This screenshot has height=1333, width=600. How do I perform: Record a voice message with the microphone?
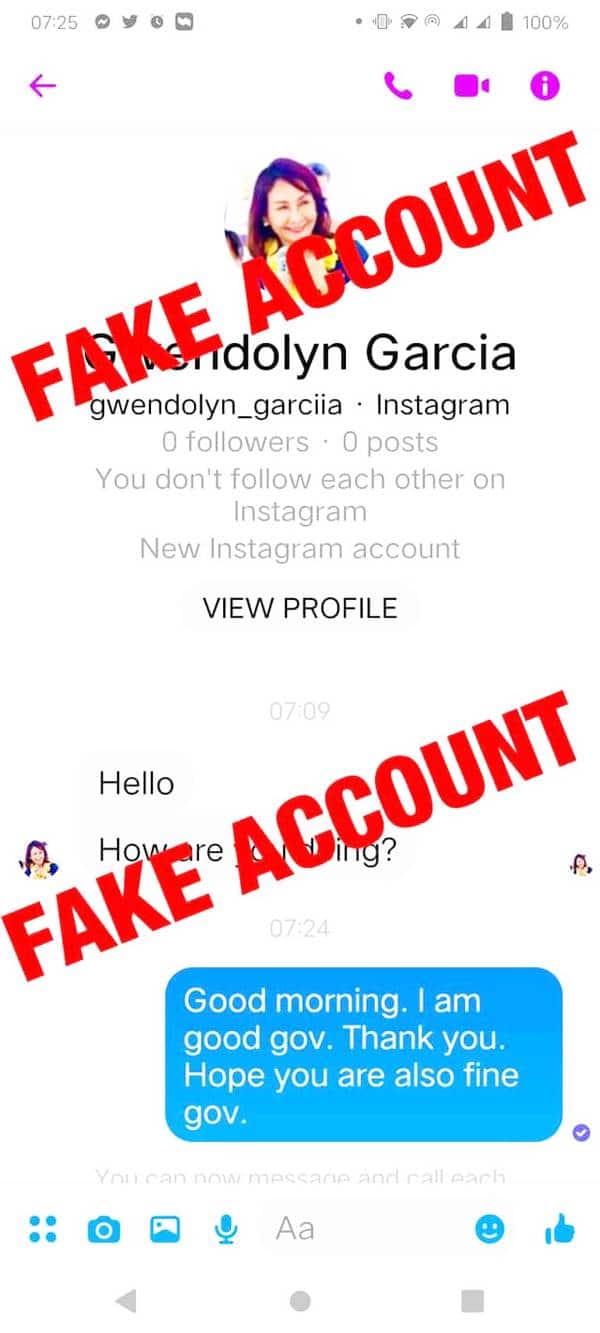[x=226, y=1228]
